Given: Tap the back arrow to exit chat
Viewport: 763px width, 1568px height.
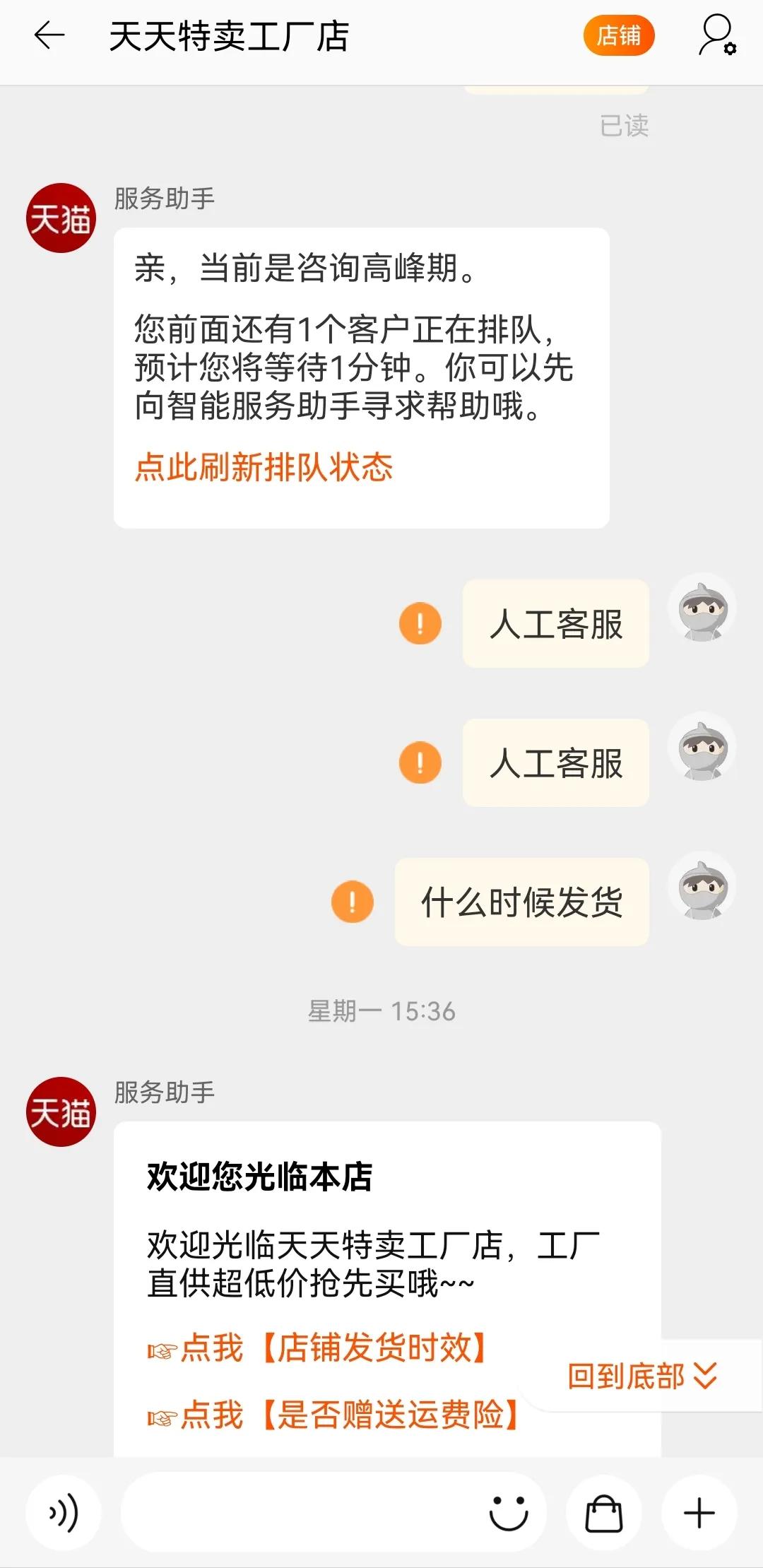Looking at the screenshot, I should (48, 34).
